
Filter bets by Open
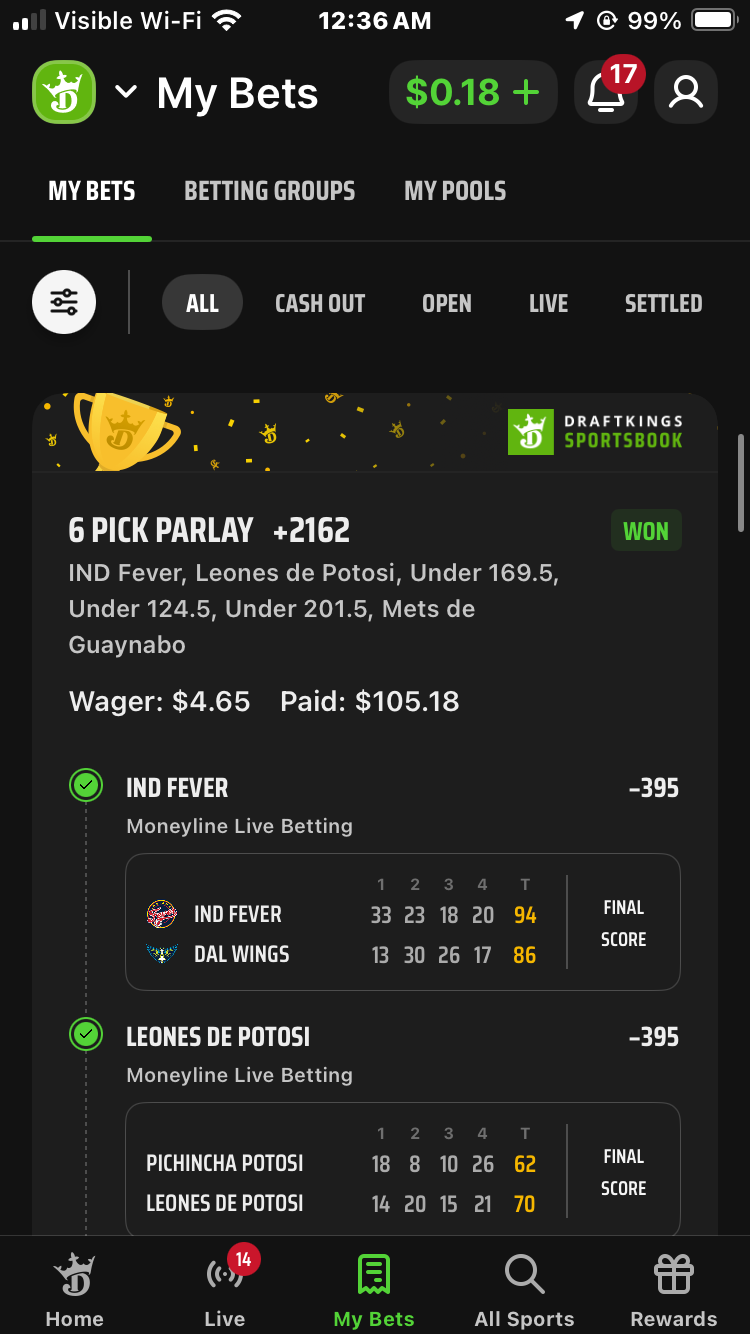pyautogui.click(x=446, y=303)
